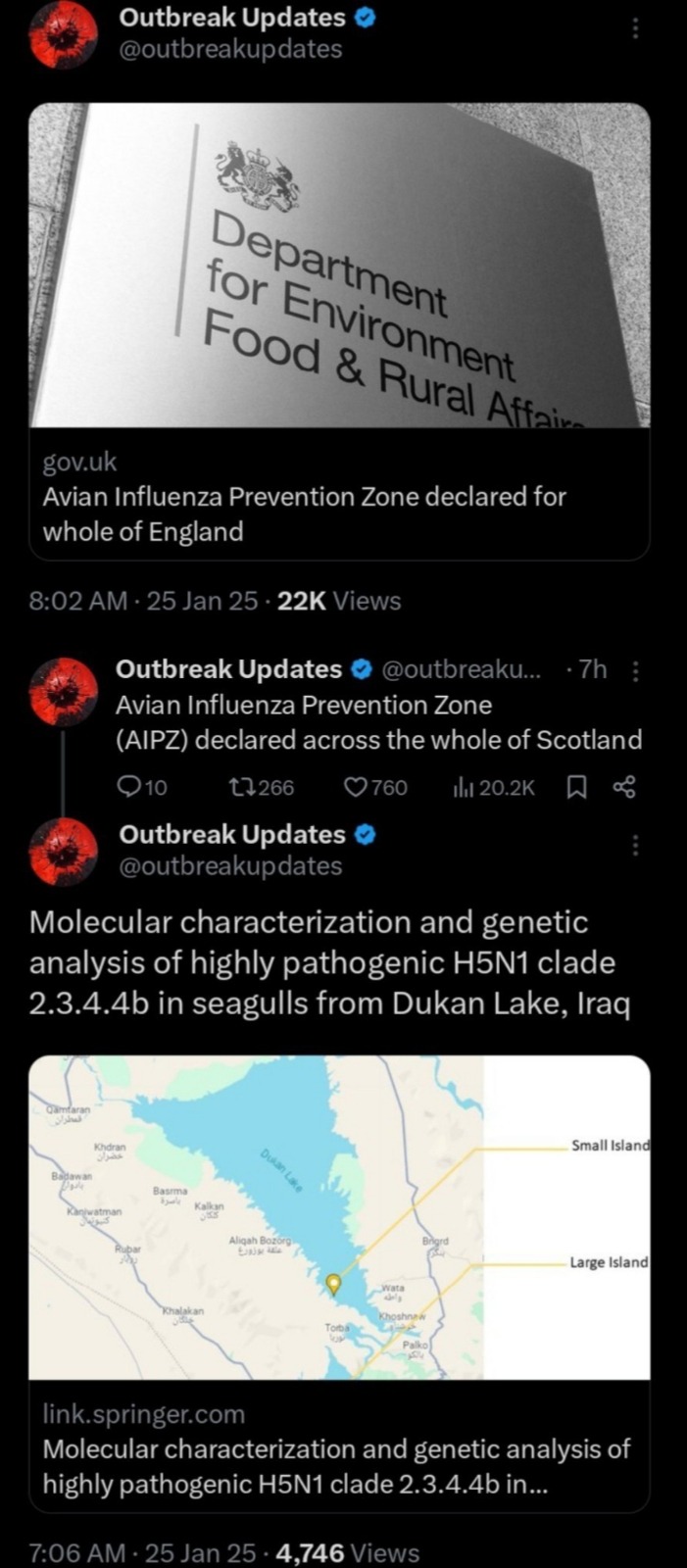This screenshot has height=1568, width=687.
Task: Share the Scotland AIPZ tweet
Action: (624, 787)
